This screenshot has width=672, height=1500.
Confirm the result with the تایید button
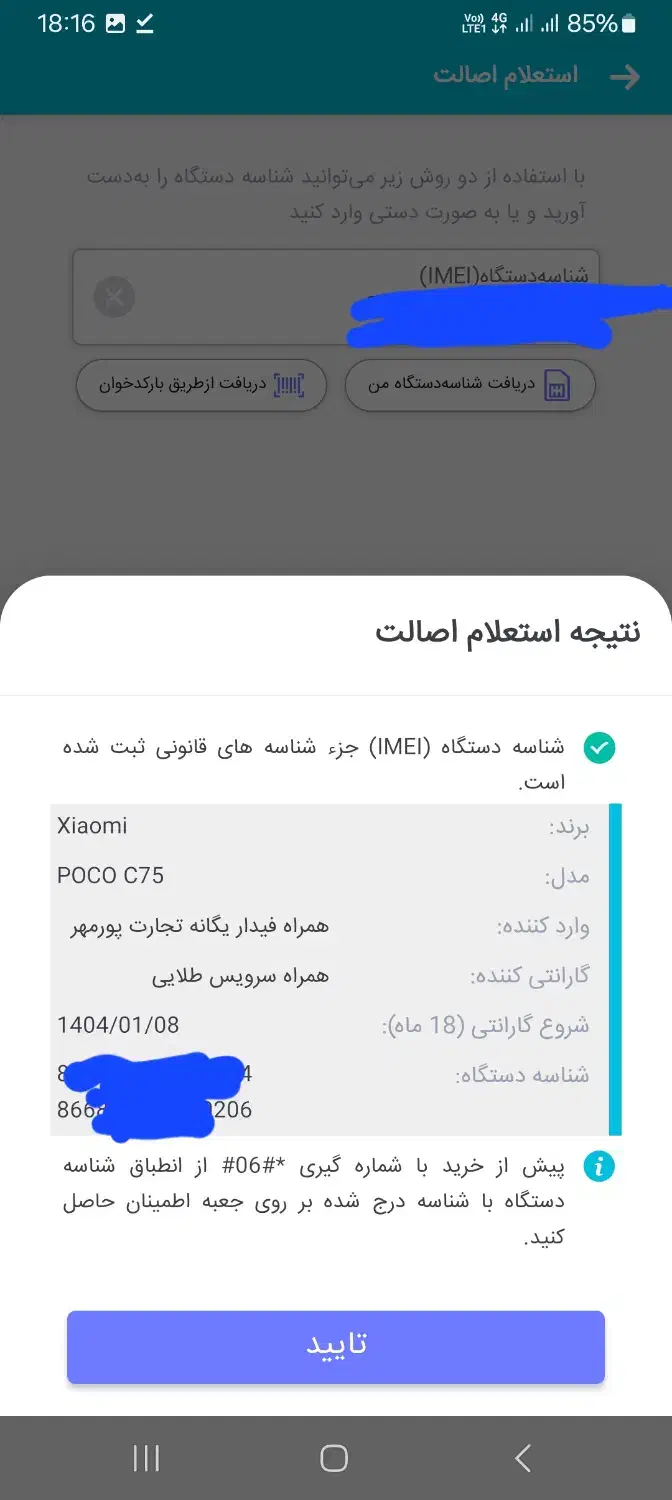pyautogui.click(x=336, y=1346)
